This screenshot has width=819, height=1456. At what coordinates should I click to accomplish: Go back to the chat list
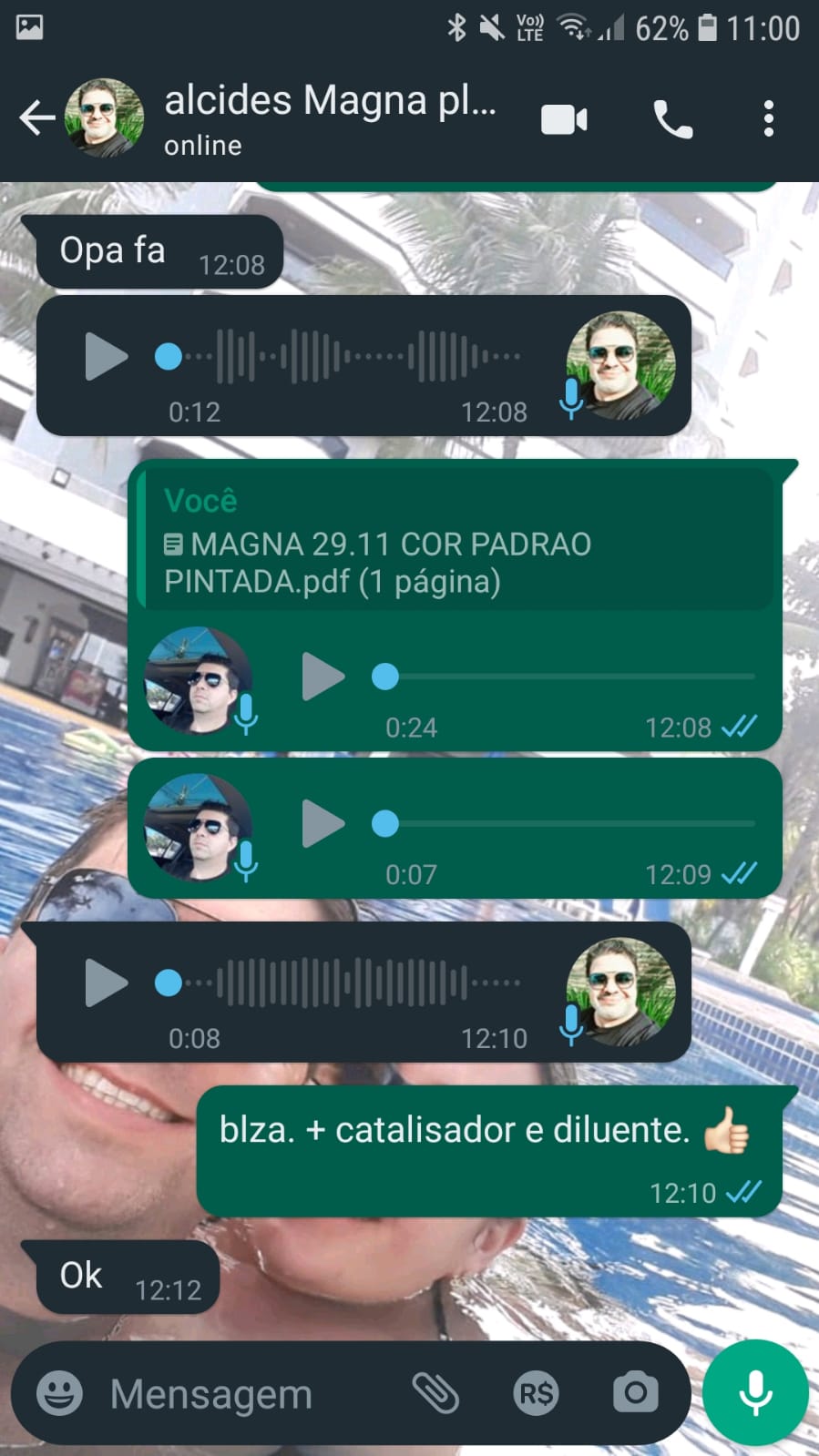(x=36, y=118)
